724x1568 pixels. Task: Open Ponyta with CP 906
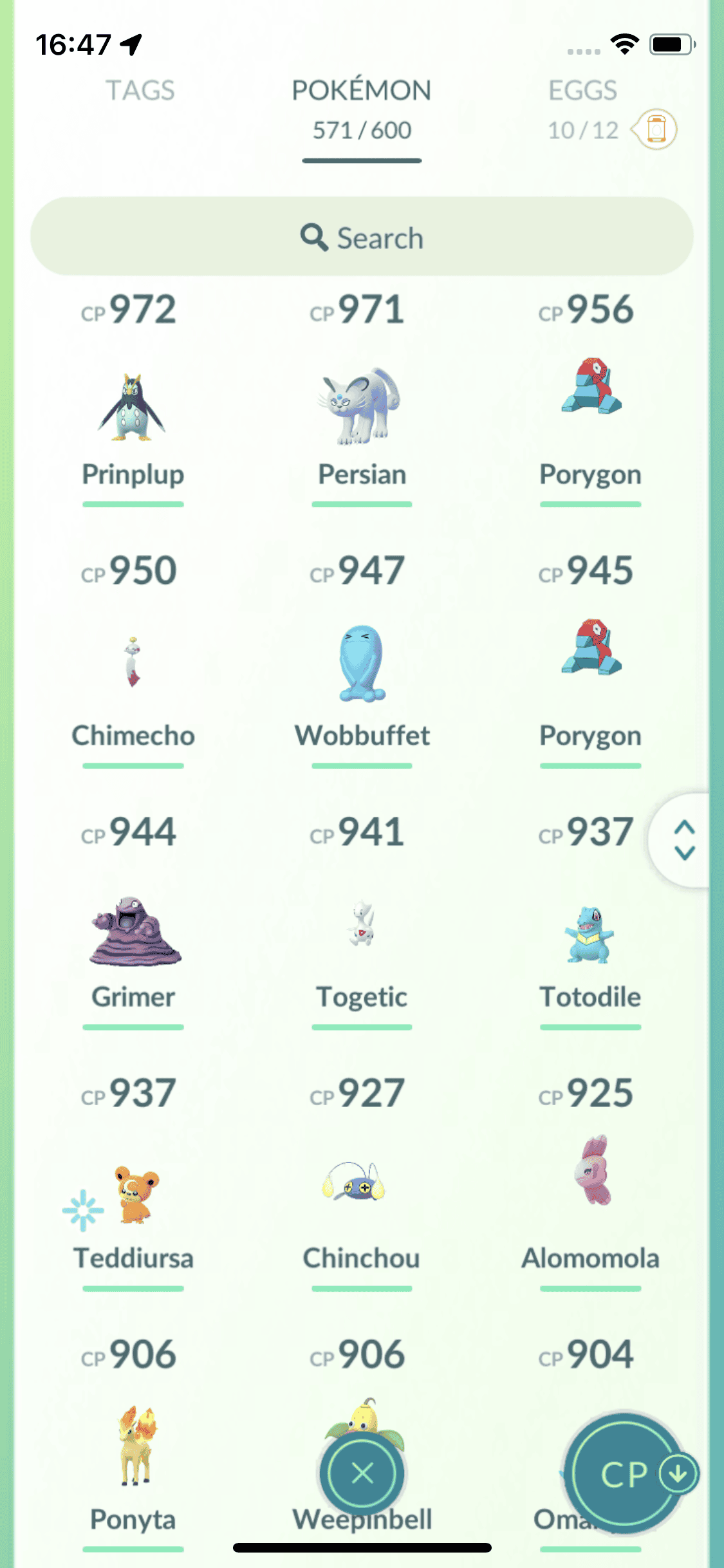(x=133, y=1448)
